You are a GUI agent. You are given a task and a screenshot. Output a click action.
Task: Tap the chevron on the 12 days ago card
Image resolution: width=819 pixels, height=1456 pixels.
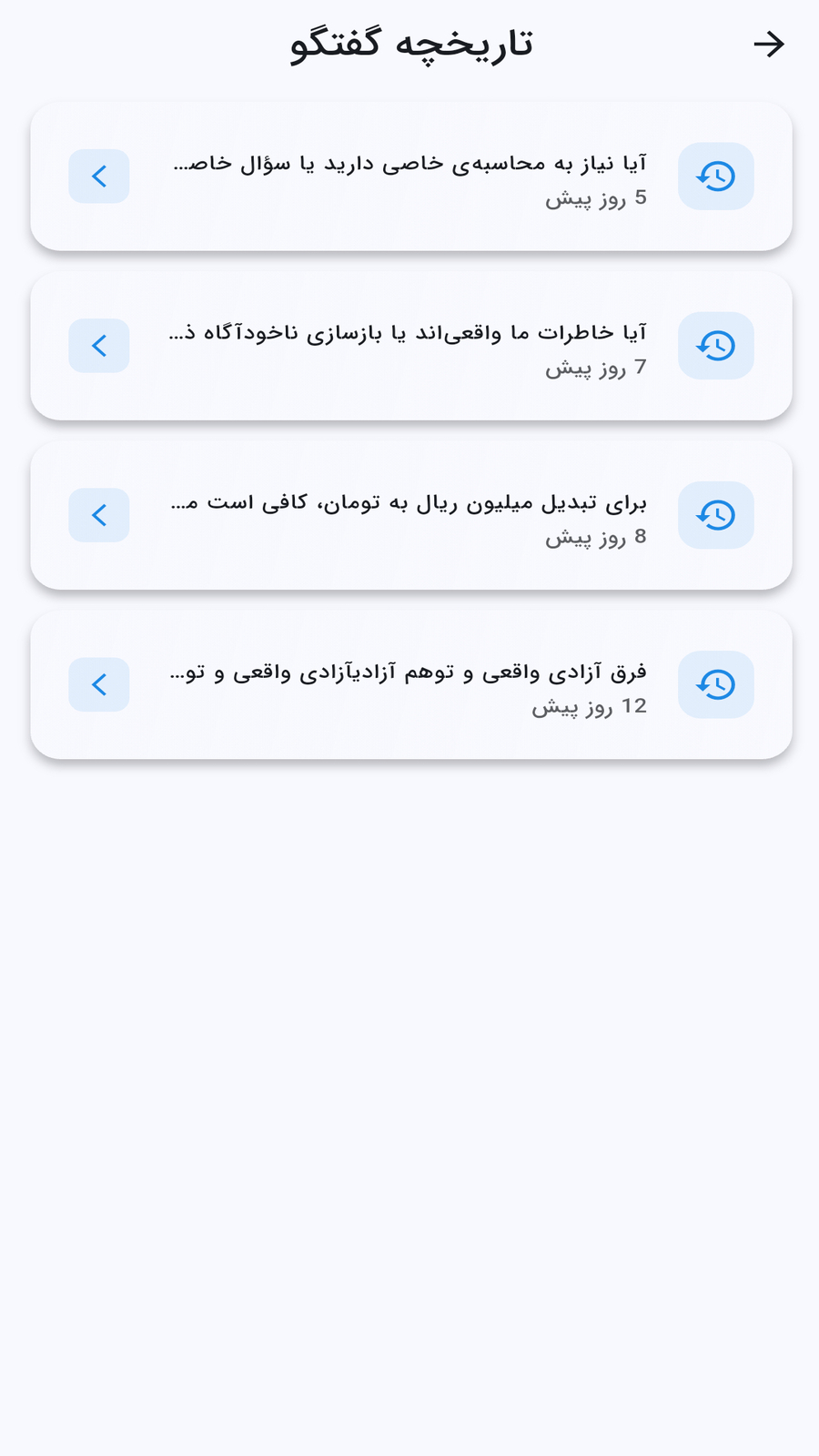coord(99,684)
